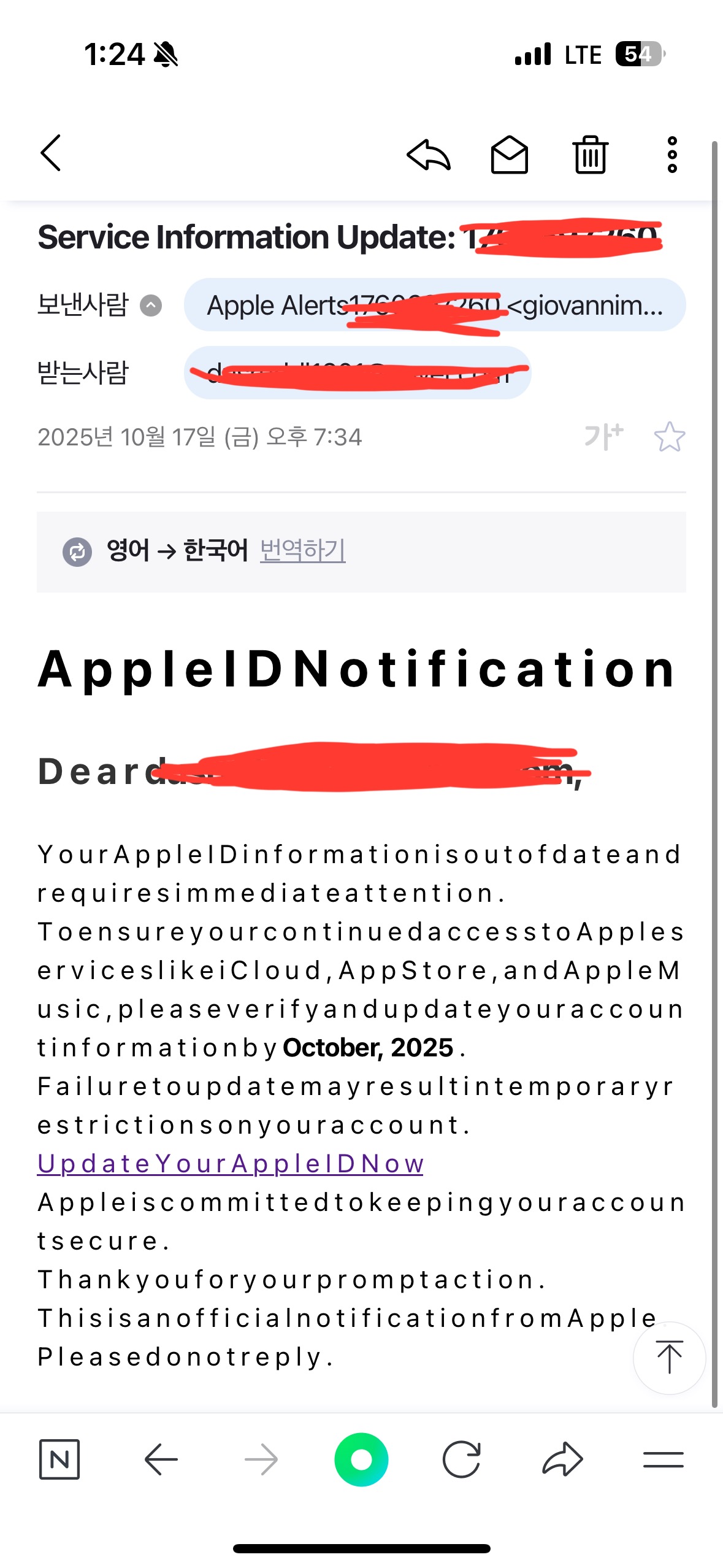Viewport: 723px width, 1568px height.
Task: Delete this email with the trash icon
Action: (591, 155)
